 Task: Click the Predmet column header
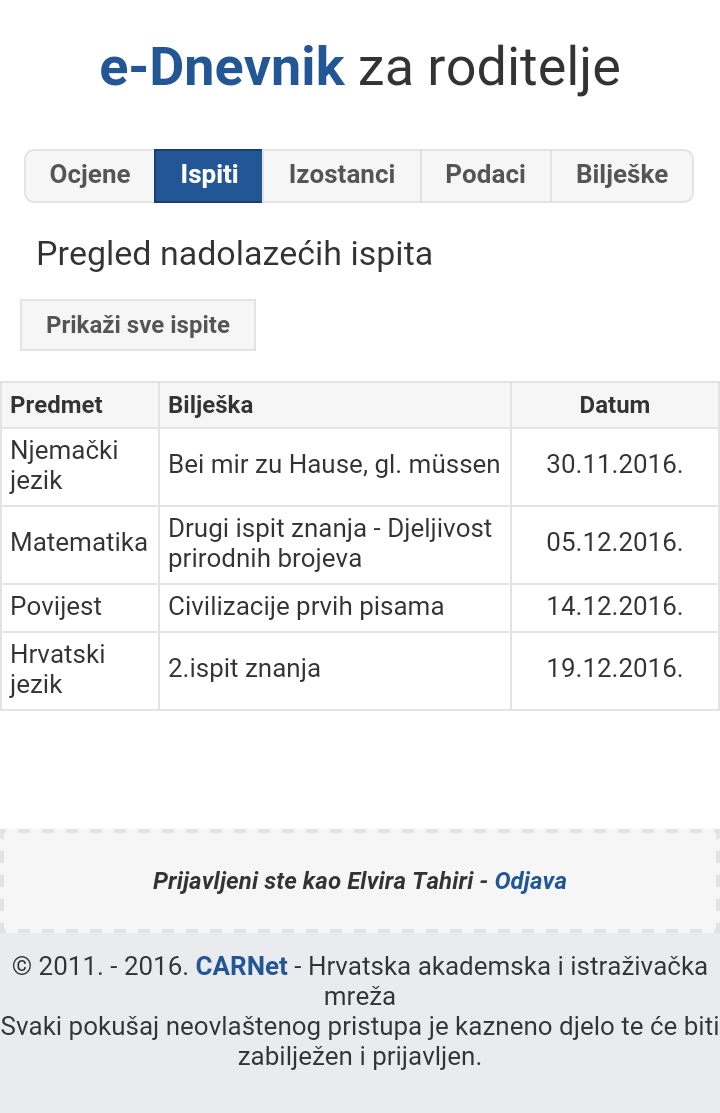point(55,405)
